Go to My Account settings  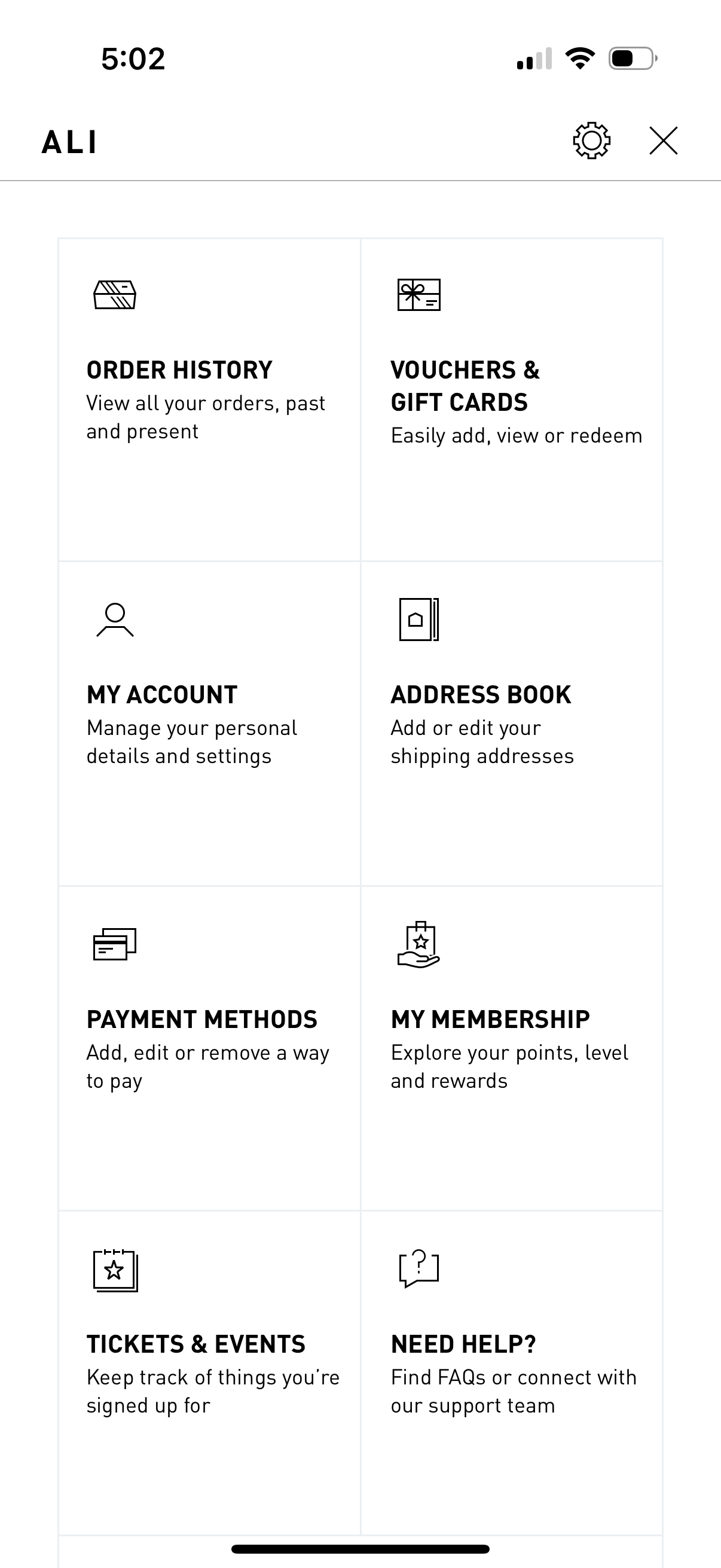pyautogui.click(x=210, y=724)
